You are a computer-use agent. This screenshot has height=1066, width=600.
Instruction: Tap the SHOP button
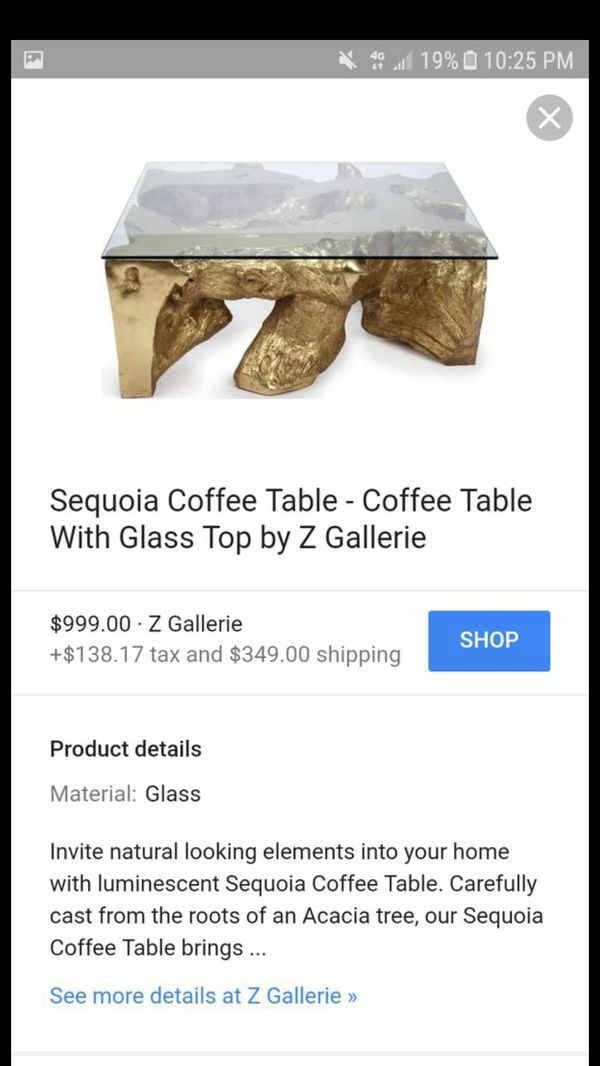click(489, 640)
